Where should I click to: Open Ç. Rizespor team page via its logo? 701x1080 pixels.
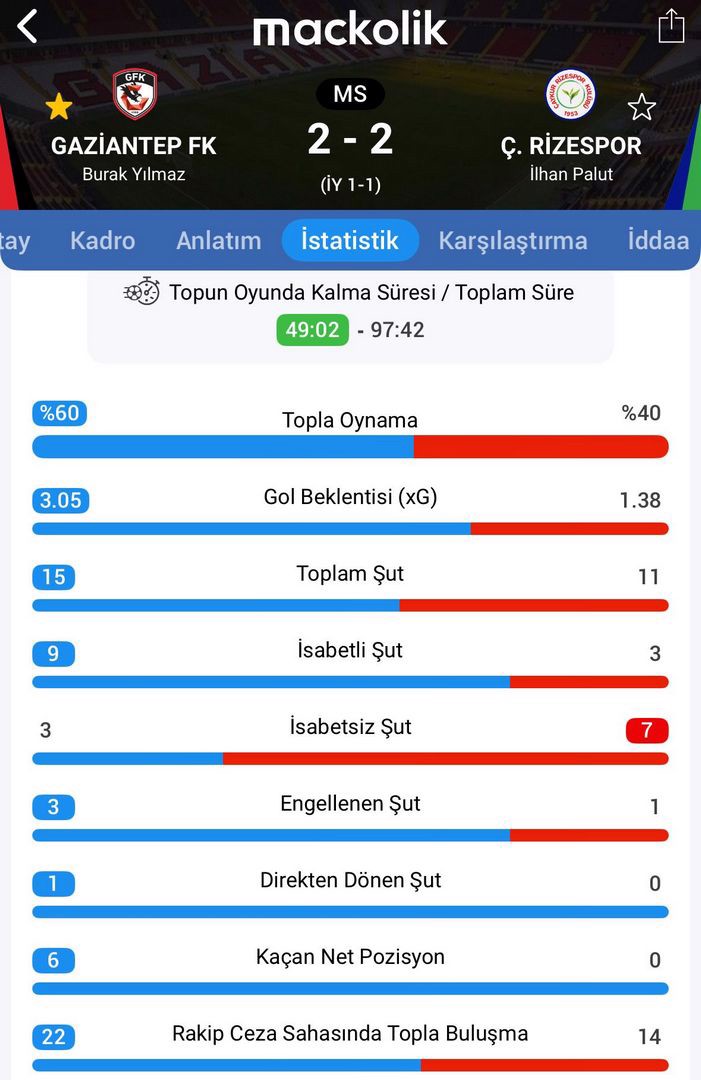pos(571,95)
